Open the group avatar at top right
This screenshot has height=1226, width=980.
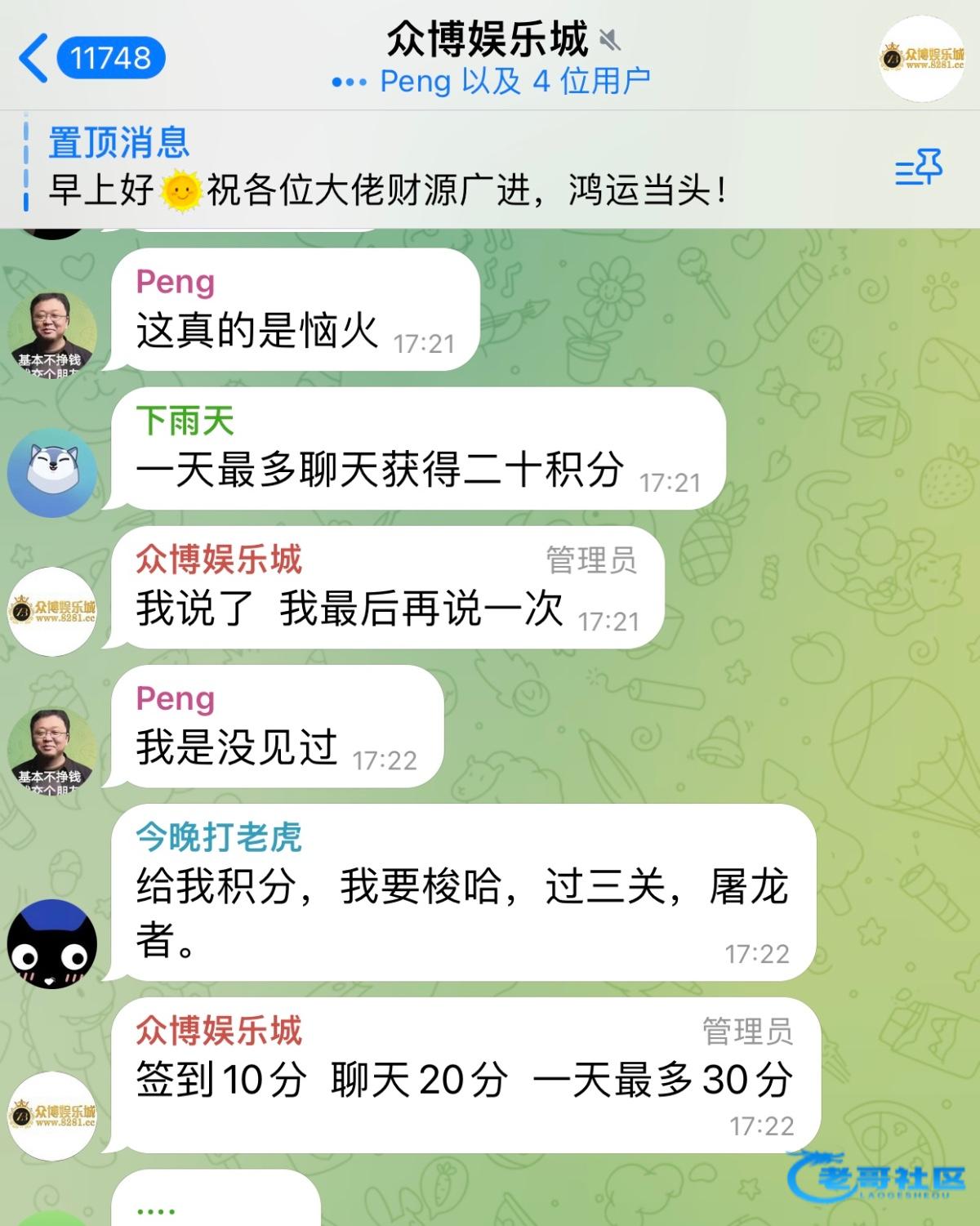click(x=922, y=58)
